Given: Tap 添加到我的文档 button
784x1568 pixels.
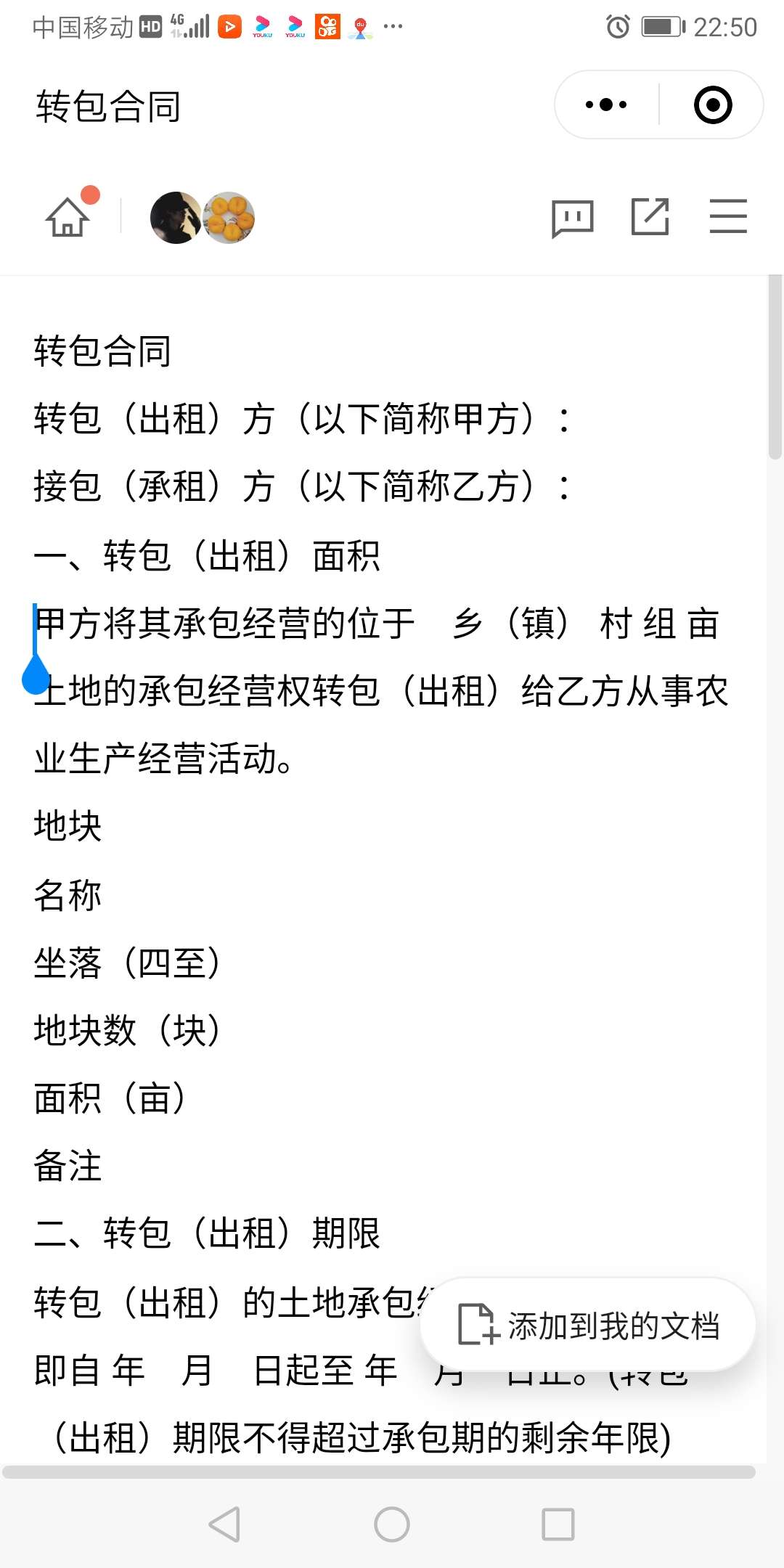Looking at the screenshot, I should 589,1326.
